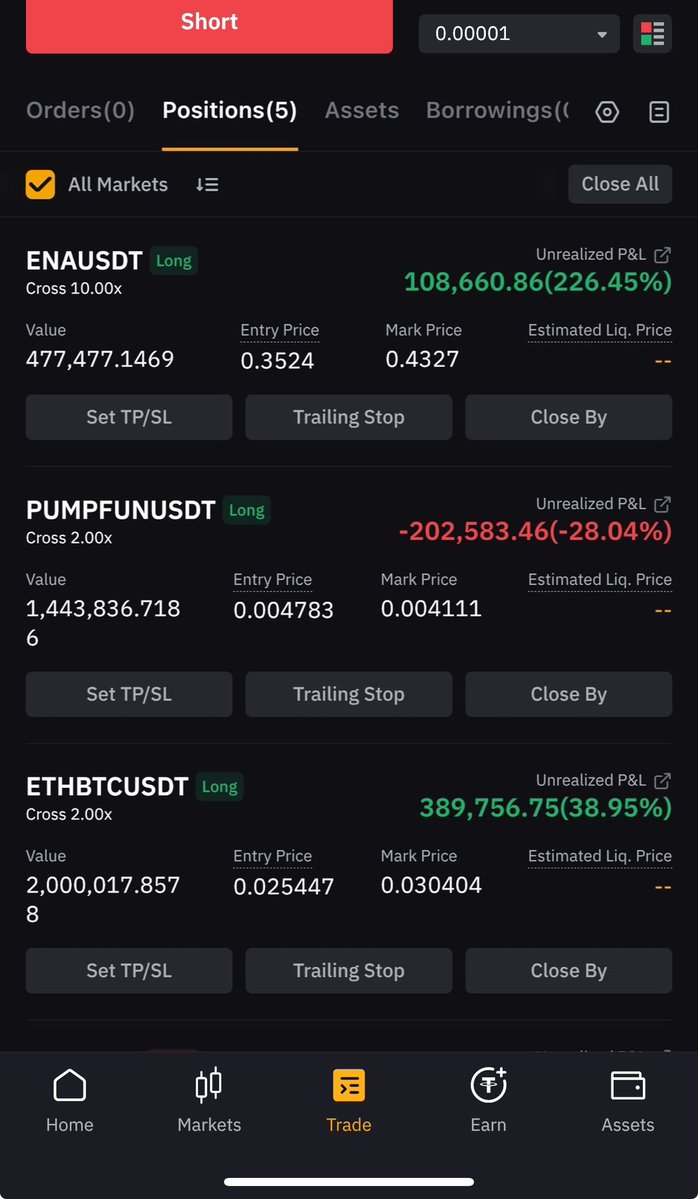The image size is (698, 1199).
Task: Go to the Home tab
Action: click(70, 1100)
